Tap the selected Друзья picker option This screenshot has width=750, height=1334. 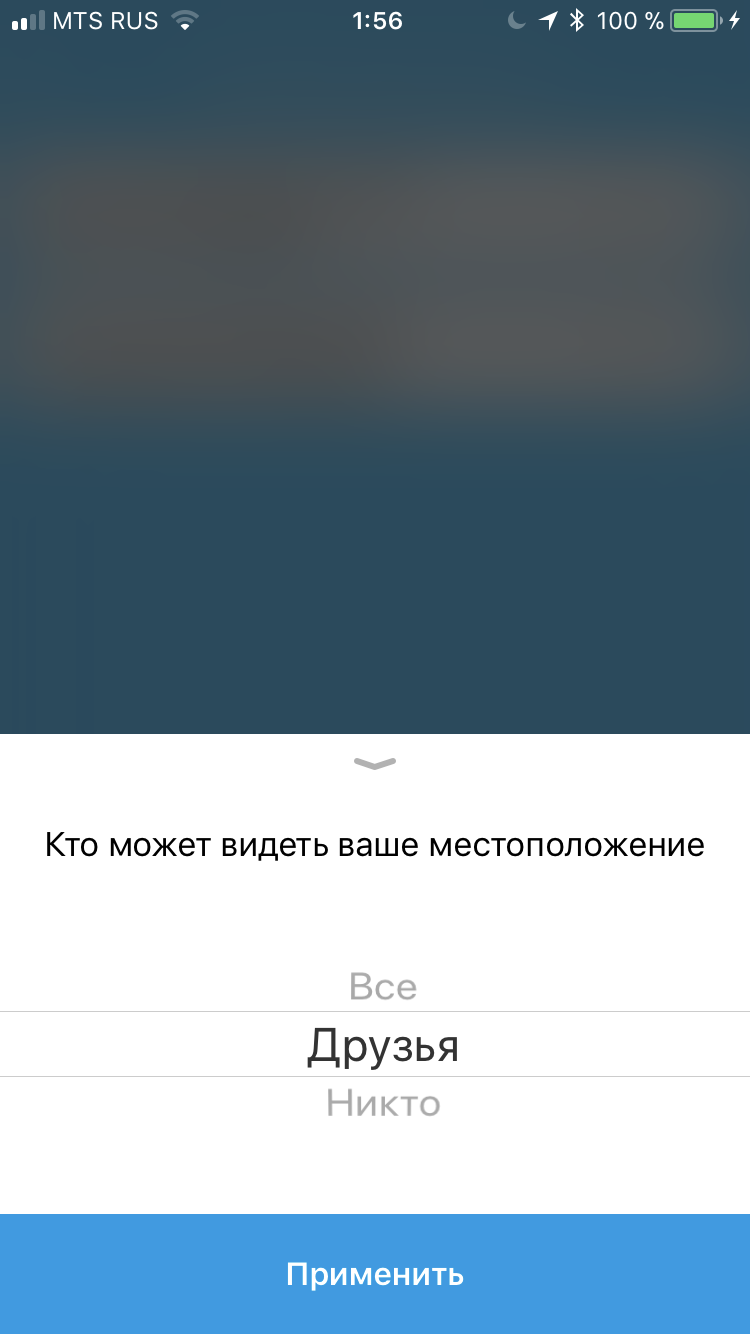[383, 1045]
